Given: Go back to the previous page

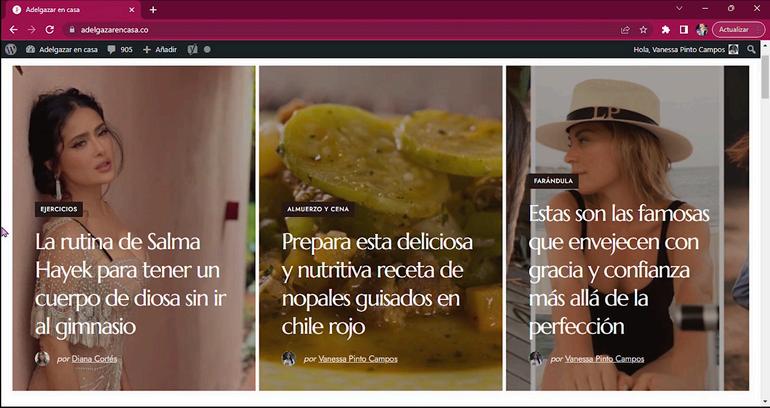Looking at the screenshot, I should tap(14, 30).
